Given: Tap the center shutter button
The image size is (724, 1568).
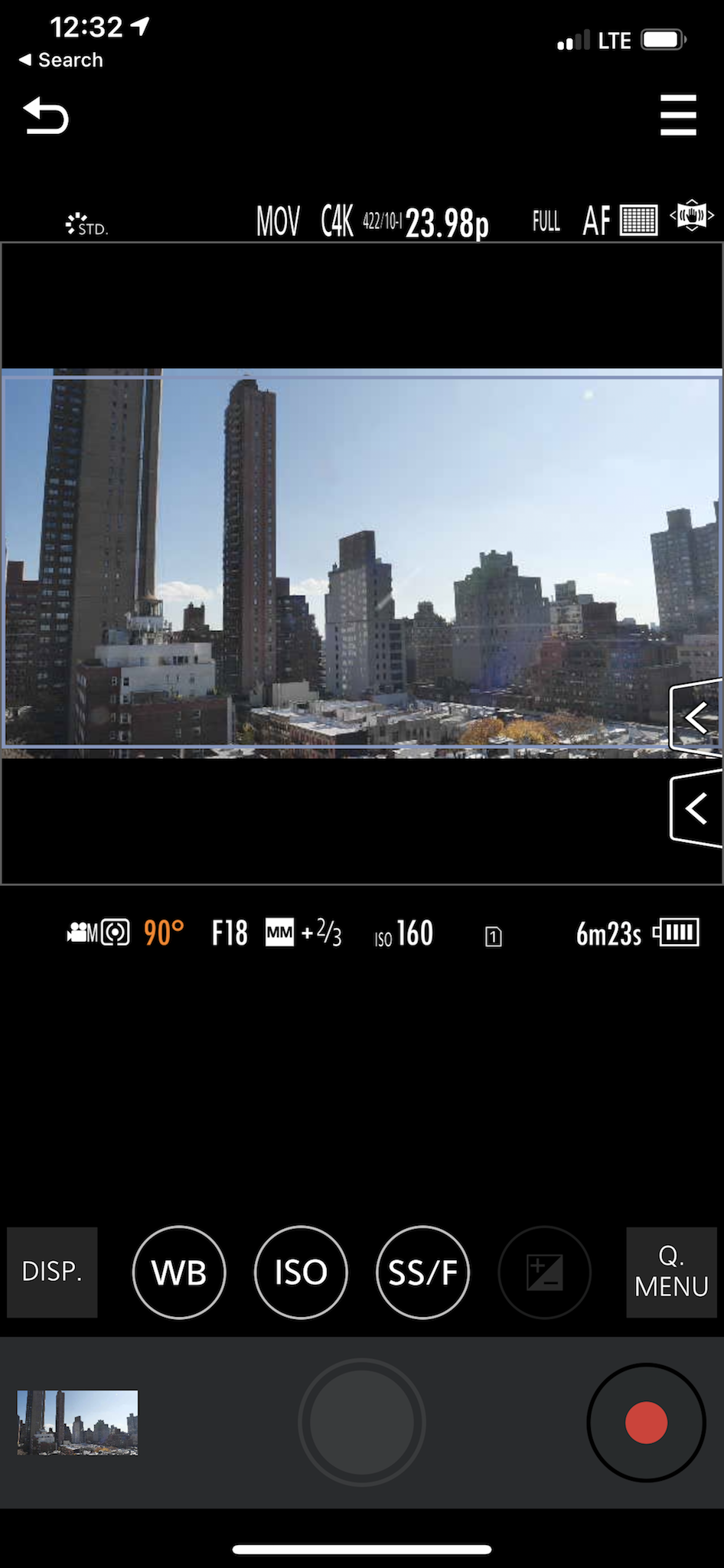Looking at the screenshot, I should 362,1422.
